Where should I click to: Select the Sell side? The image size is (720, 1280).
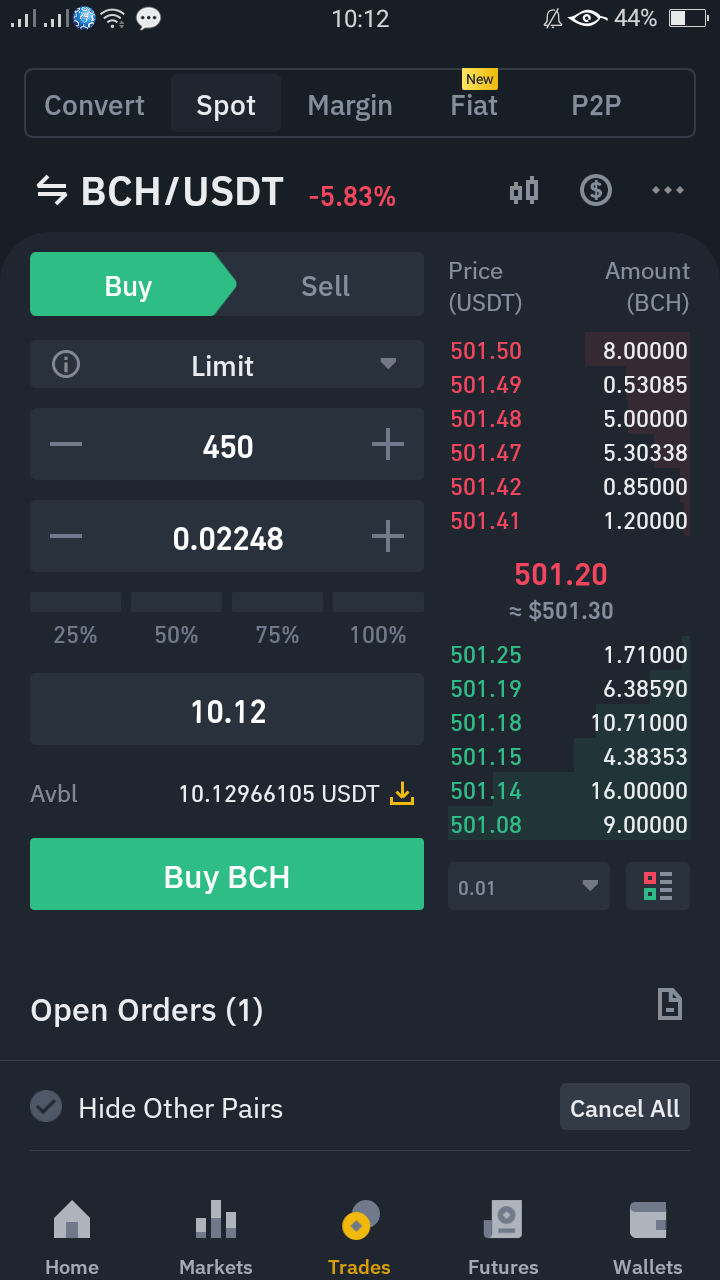tap(325, 286)
